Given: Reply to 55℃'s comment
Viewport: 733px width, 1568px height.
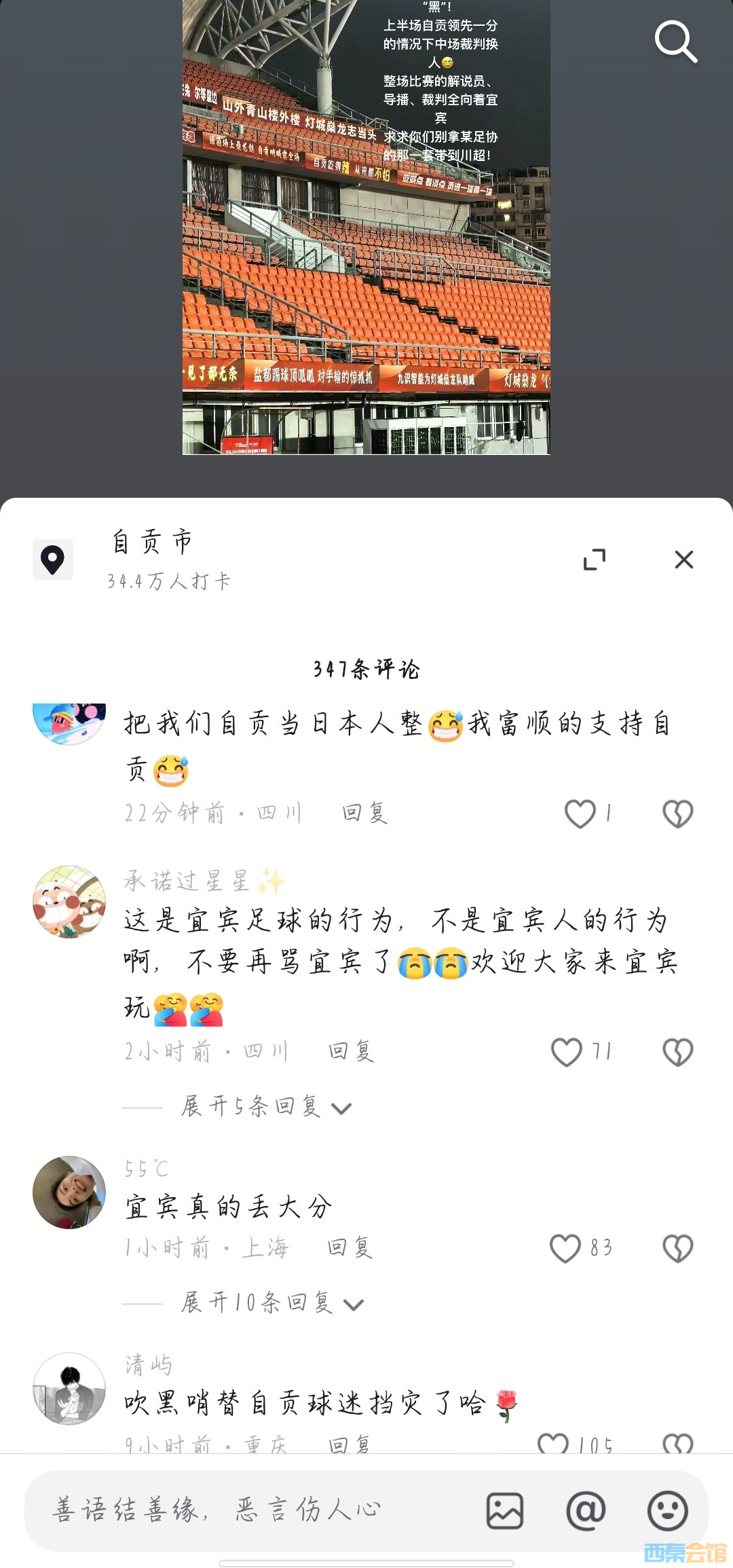Looking at the screenshot, I should [x=350, y=1247].
